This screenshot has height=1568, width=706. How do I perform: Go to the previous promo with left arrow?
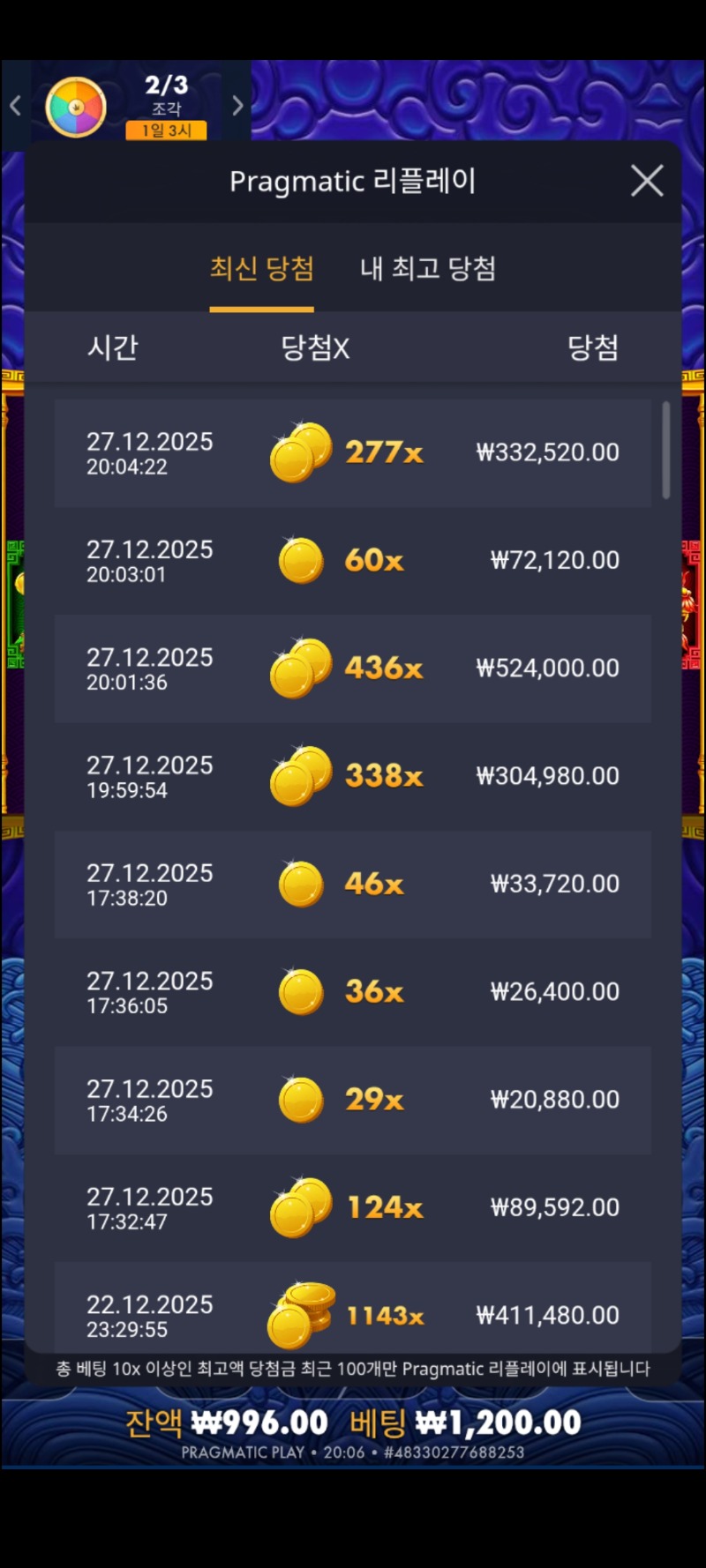pos(15,107)
